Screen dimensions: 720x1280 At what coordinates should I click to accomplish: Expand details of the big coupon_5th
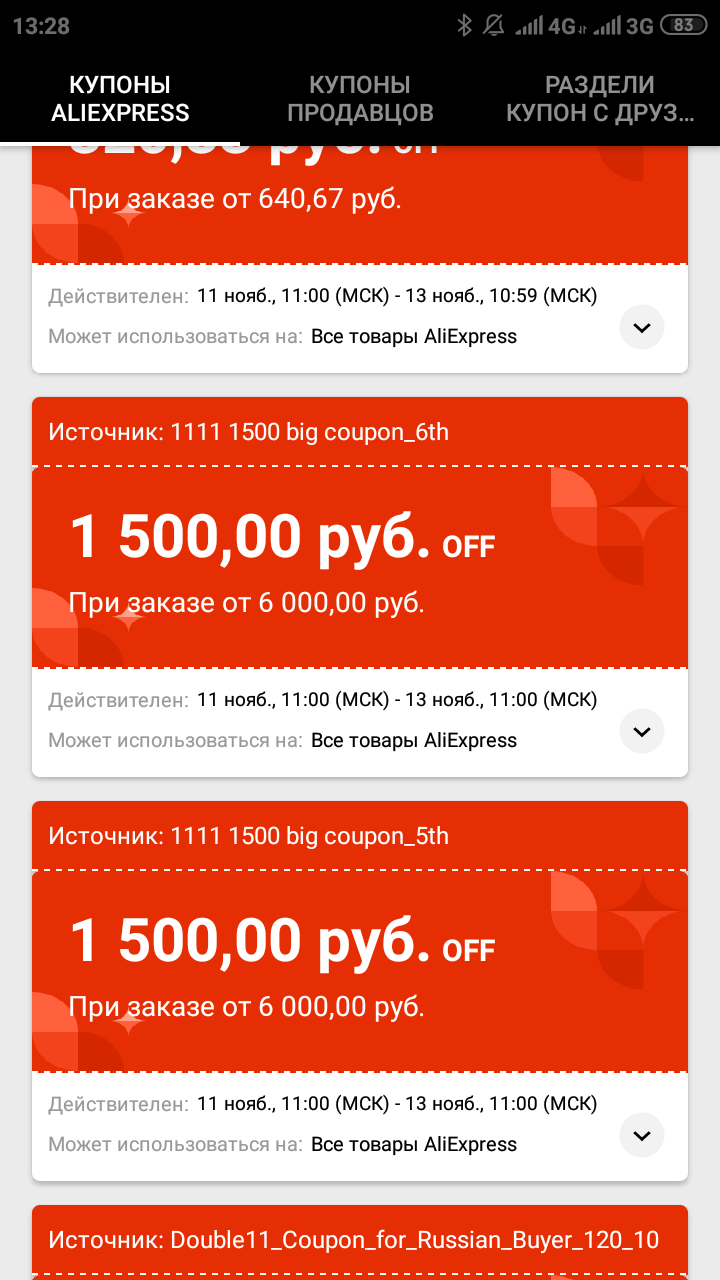pyautogui.click(x=642, y=1136)
